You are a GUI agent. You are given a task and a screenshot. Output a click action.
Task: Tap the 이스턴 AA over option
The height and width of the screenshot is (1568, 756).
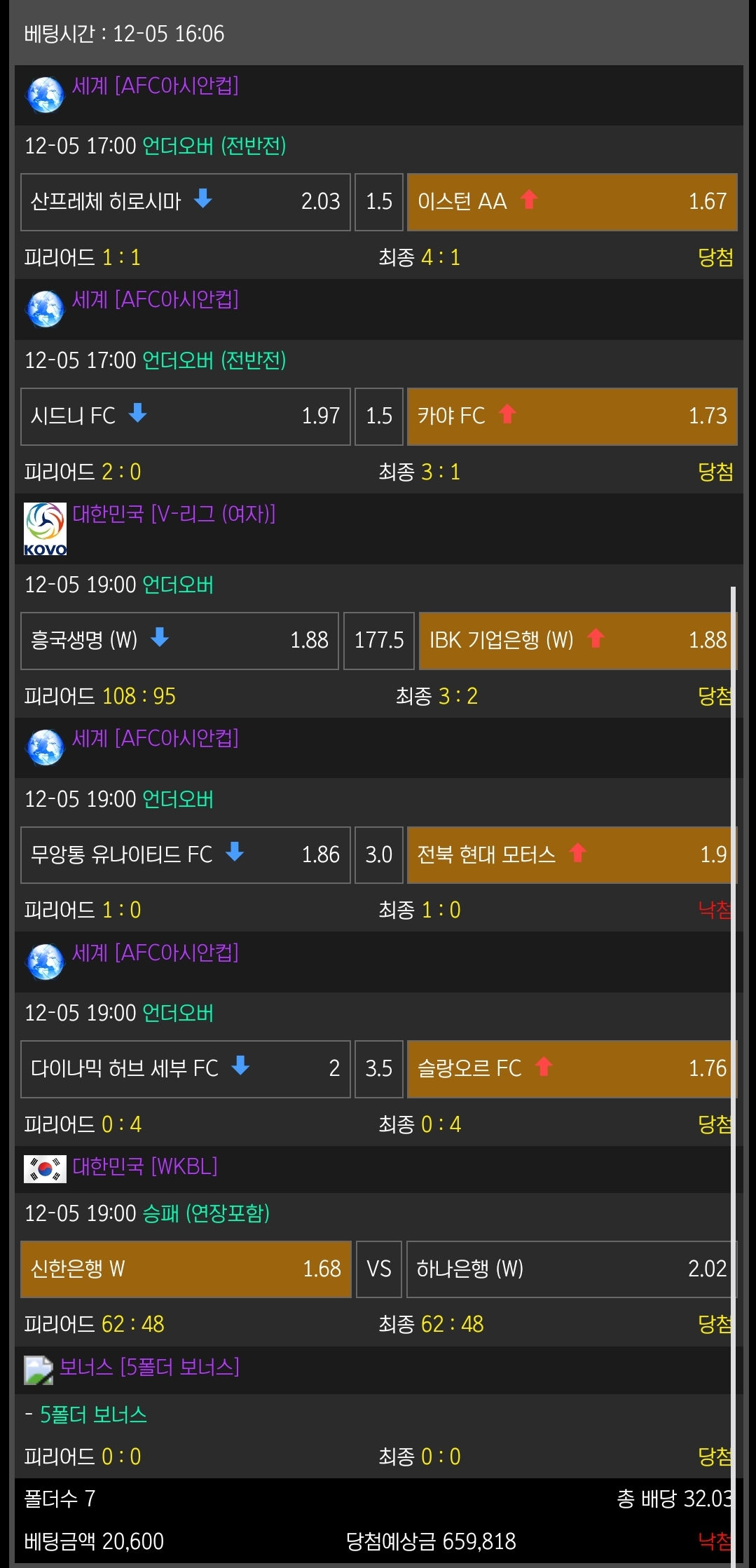[x=572, y=202]
